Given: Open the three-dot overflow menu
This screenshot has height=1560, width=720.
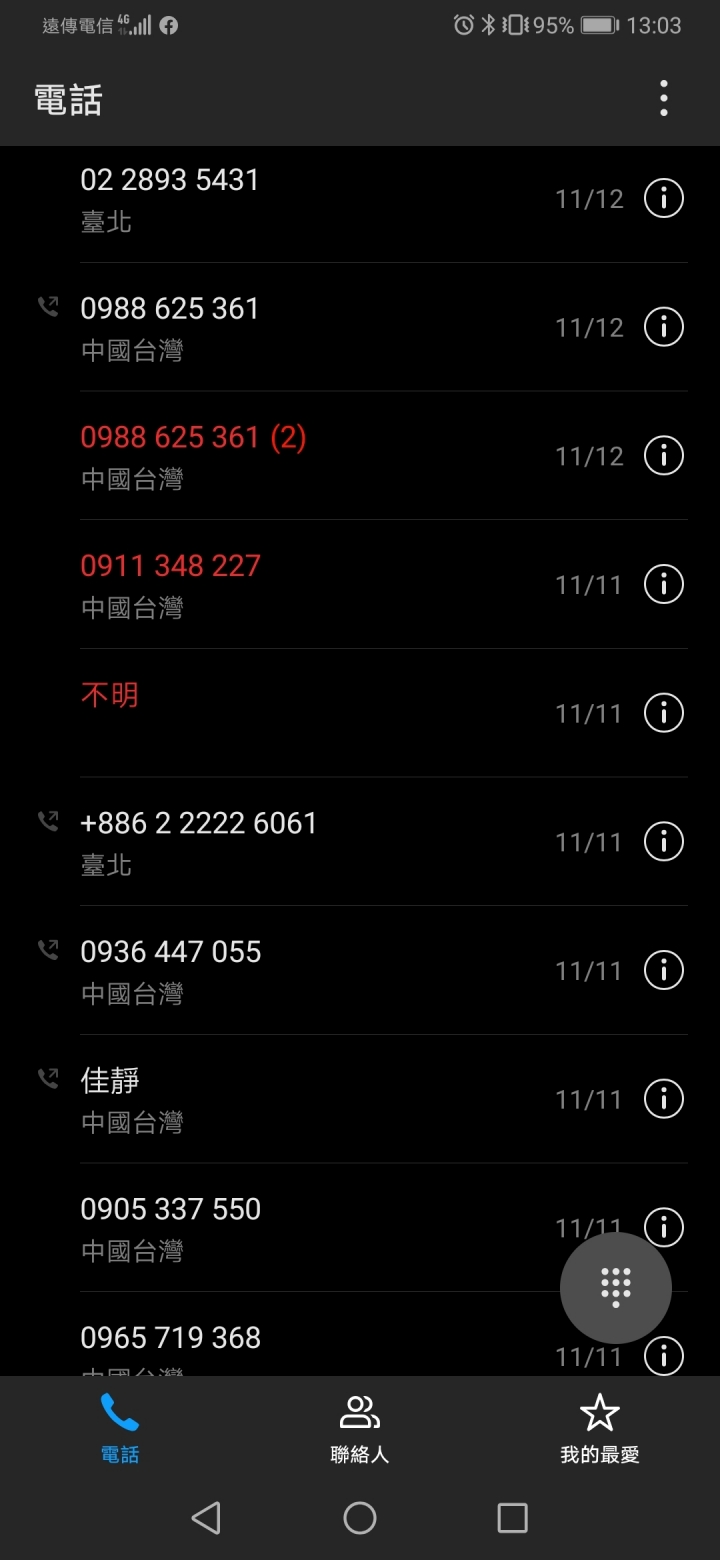Looking at the screenshot, I should 663,99.
